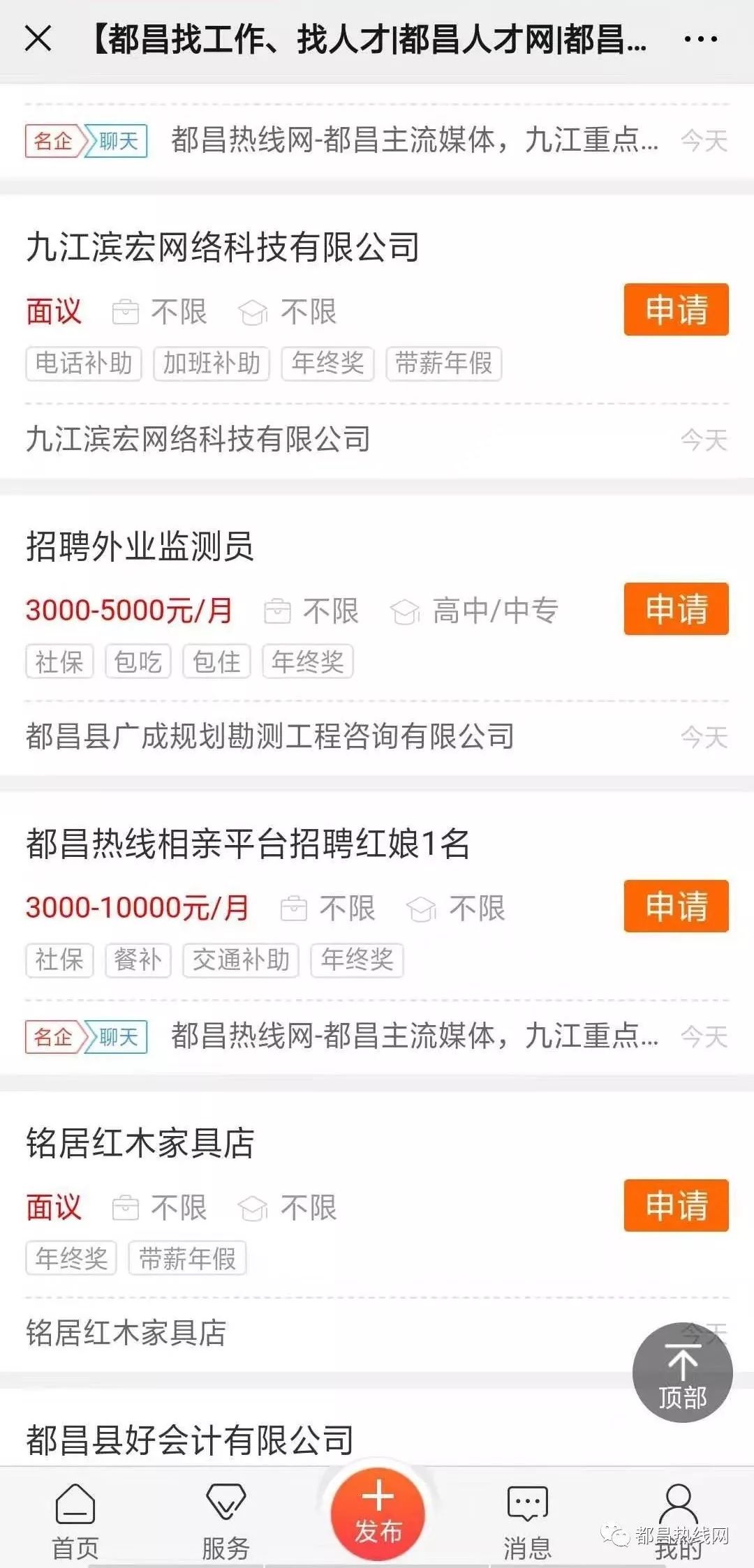Open 铭居红木家具店 job listing

[x=140, y=1144]
